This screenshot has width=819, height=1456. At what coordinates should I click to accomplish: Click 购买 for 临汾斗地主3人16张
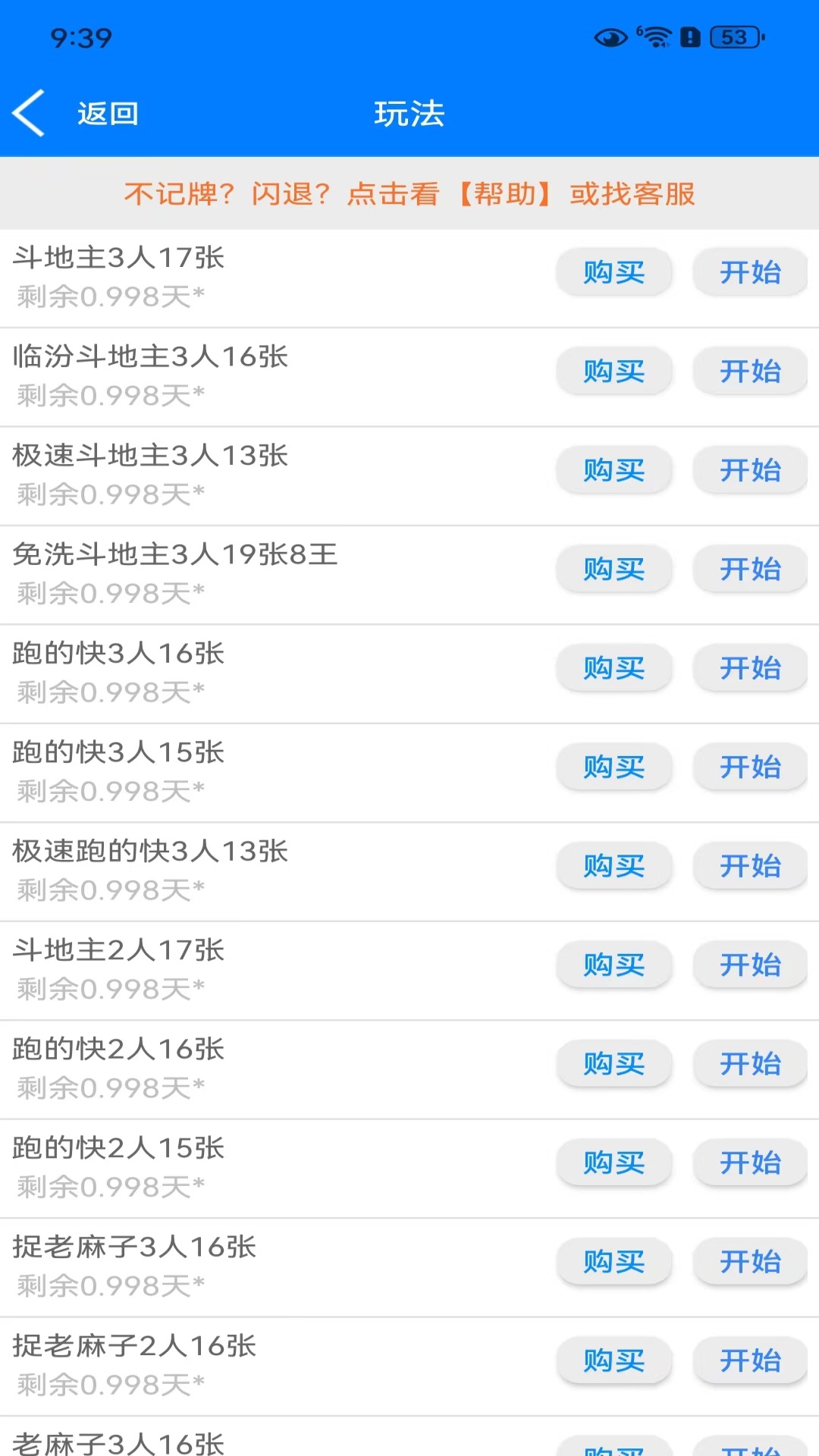pyautogui.click(x=613, y=372)
